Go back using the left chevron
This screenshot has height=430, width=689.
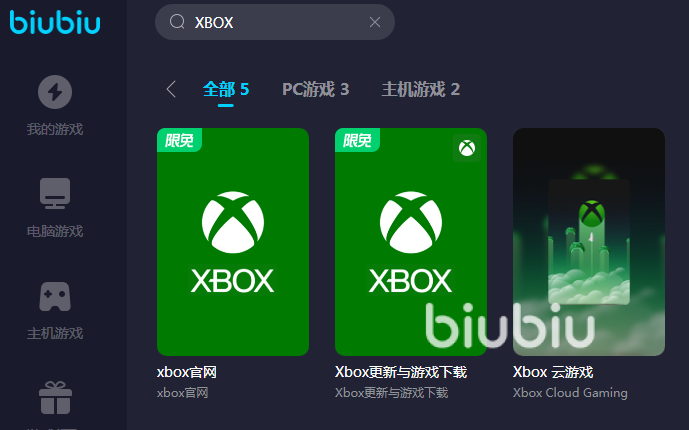coord(171,89)
